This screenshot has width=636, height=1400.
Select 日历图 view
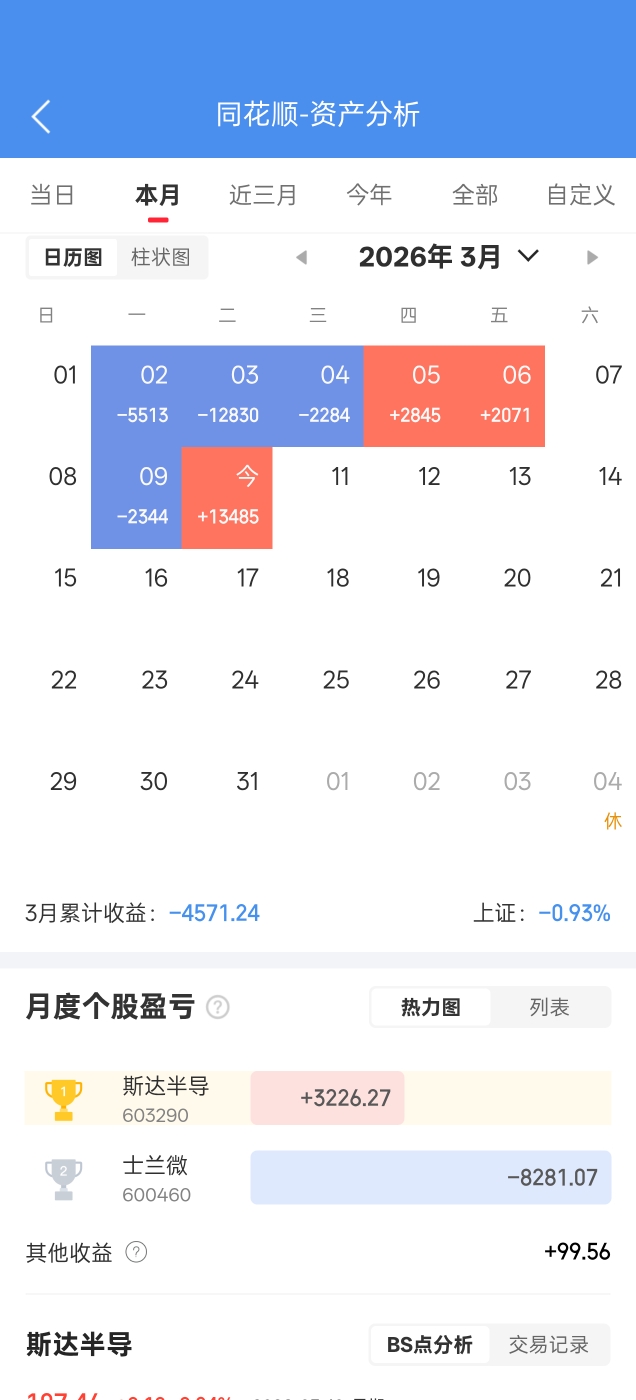point(73,258)
